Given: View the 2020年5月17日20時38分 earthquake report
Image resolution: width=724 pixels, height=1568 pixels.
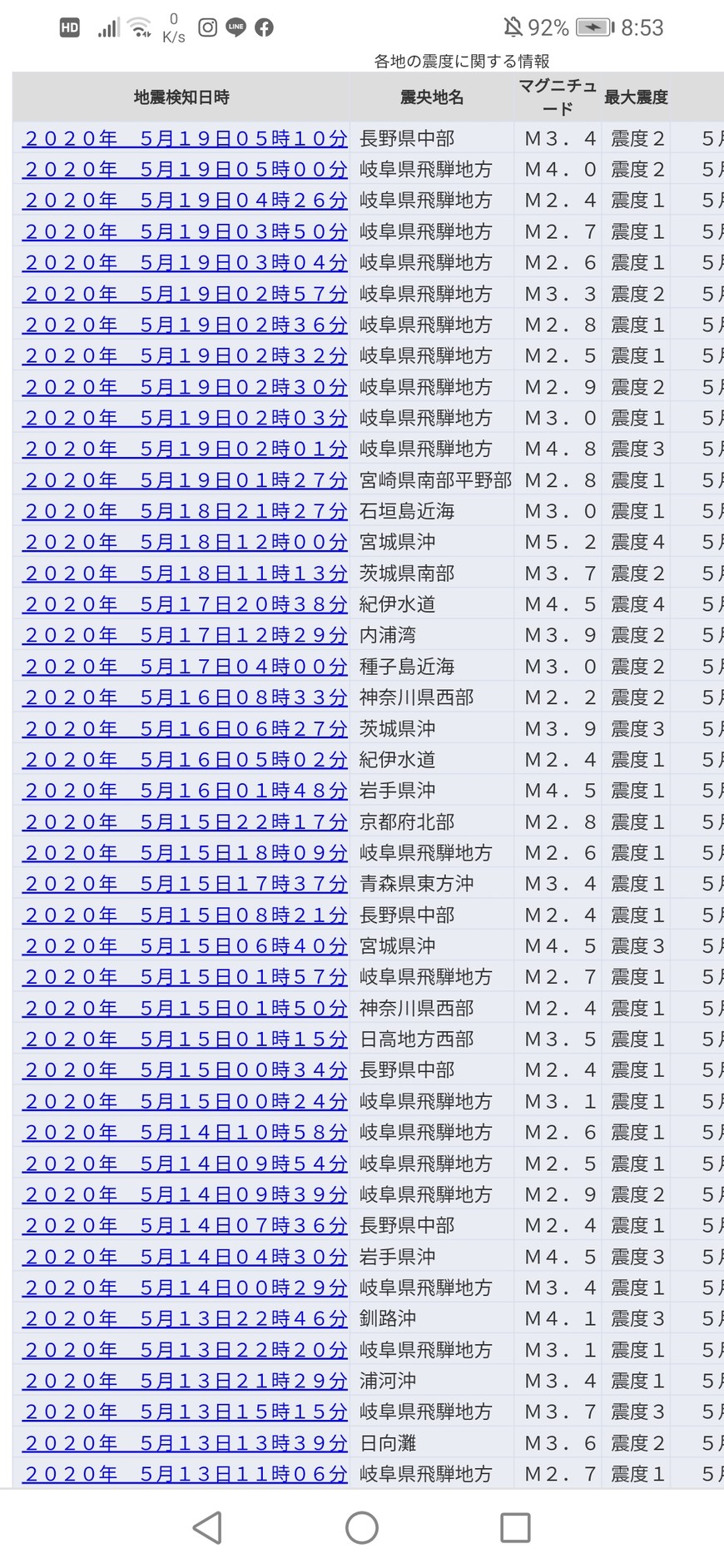Looking at the screenshot, I should 186,604.
